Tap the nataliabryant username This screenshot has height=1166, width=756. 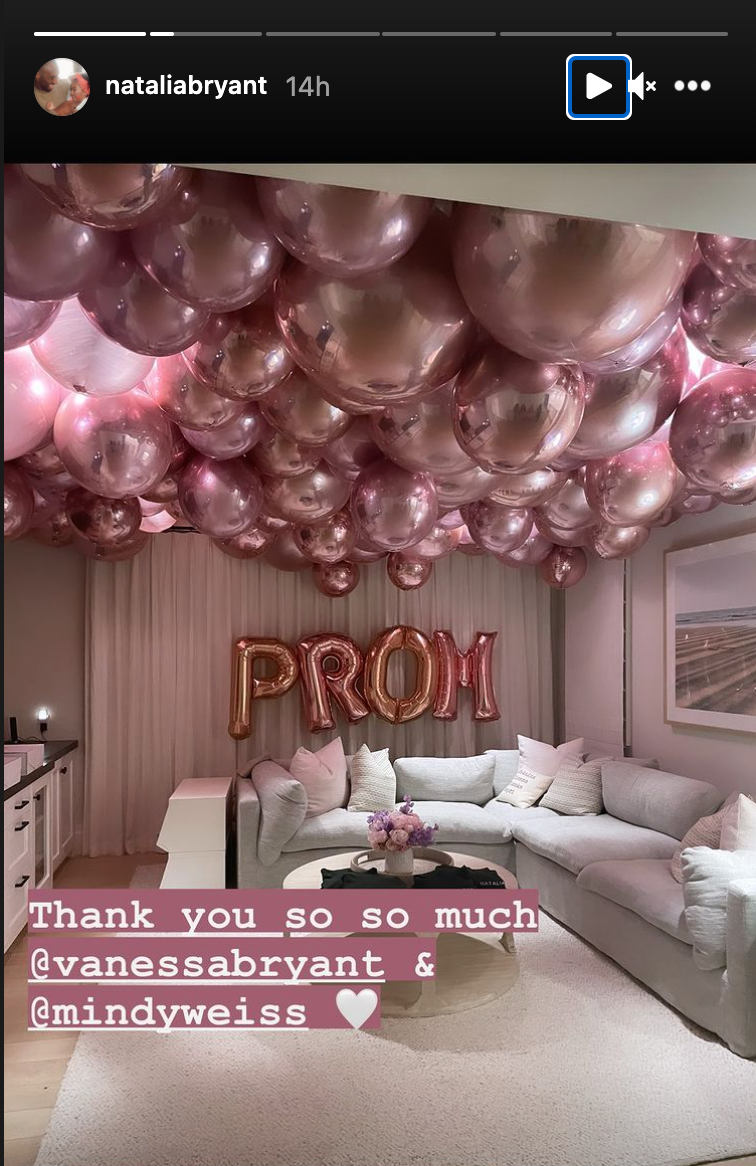point(186,86)
